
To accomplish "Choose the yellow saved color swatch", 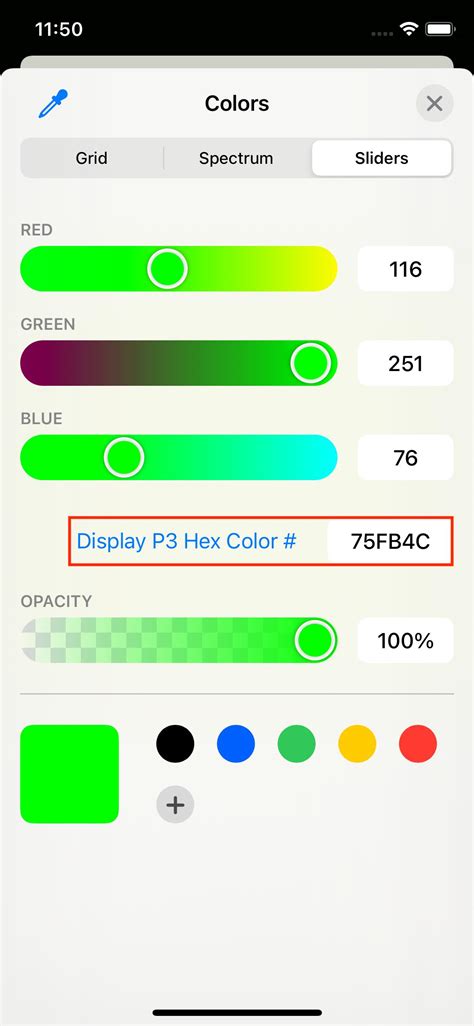I will click(357, 744).
